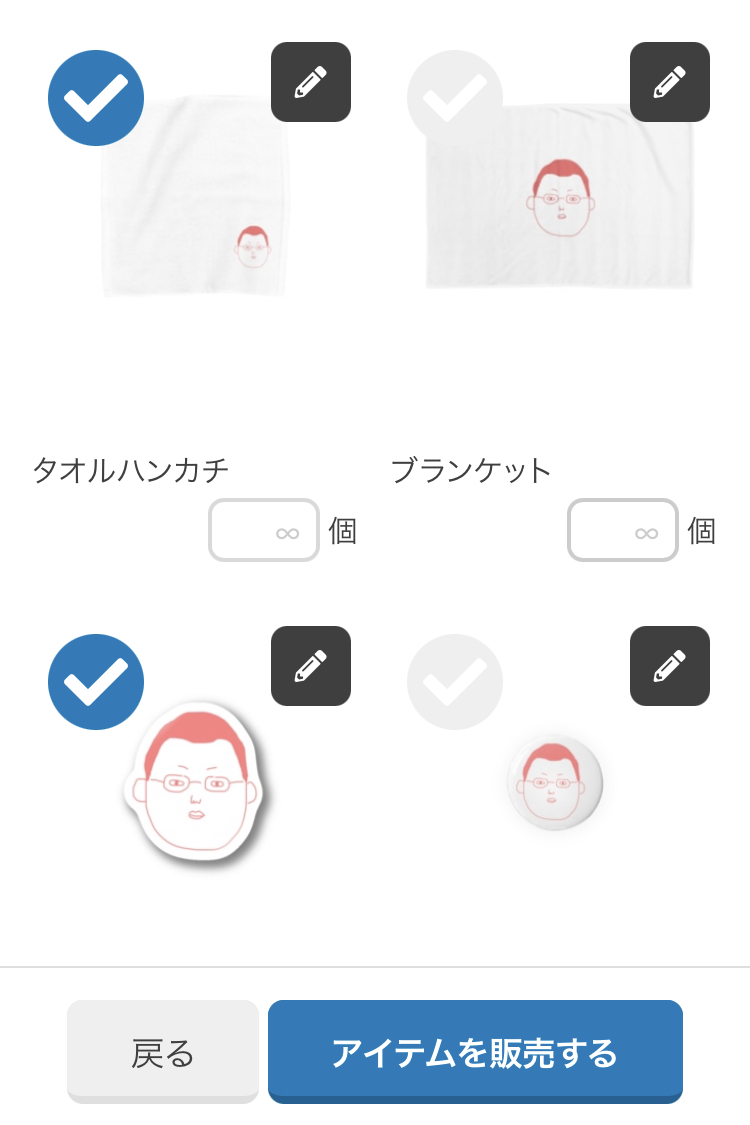Screen dimensions: 750x1125
Task: Select the ブランケット item checkmark
Action: 455,98
